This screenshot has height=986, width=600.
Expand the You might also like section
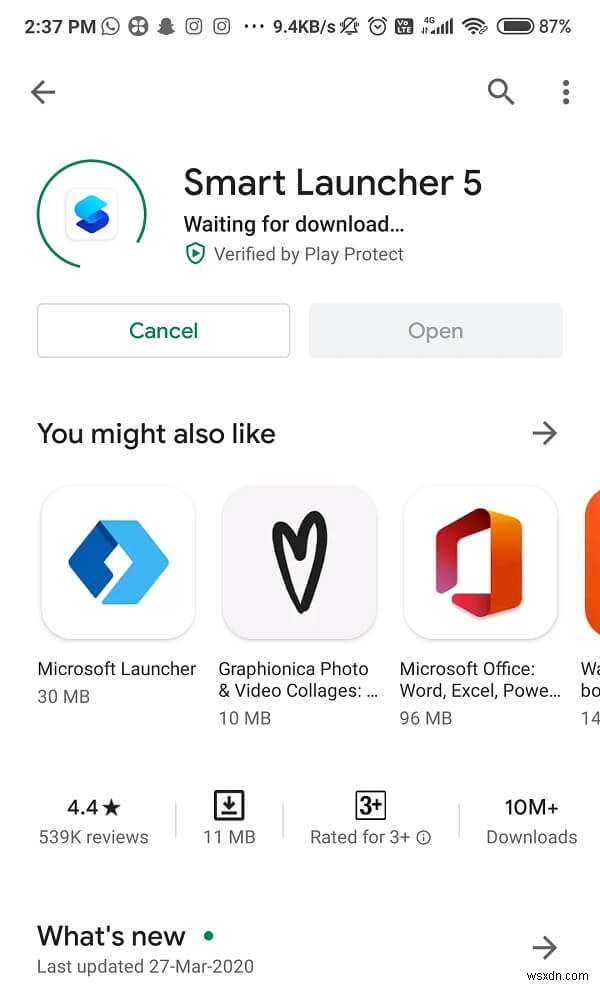coord(544,433)
